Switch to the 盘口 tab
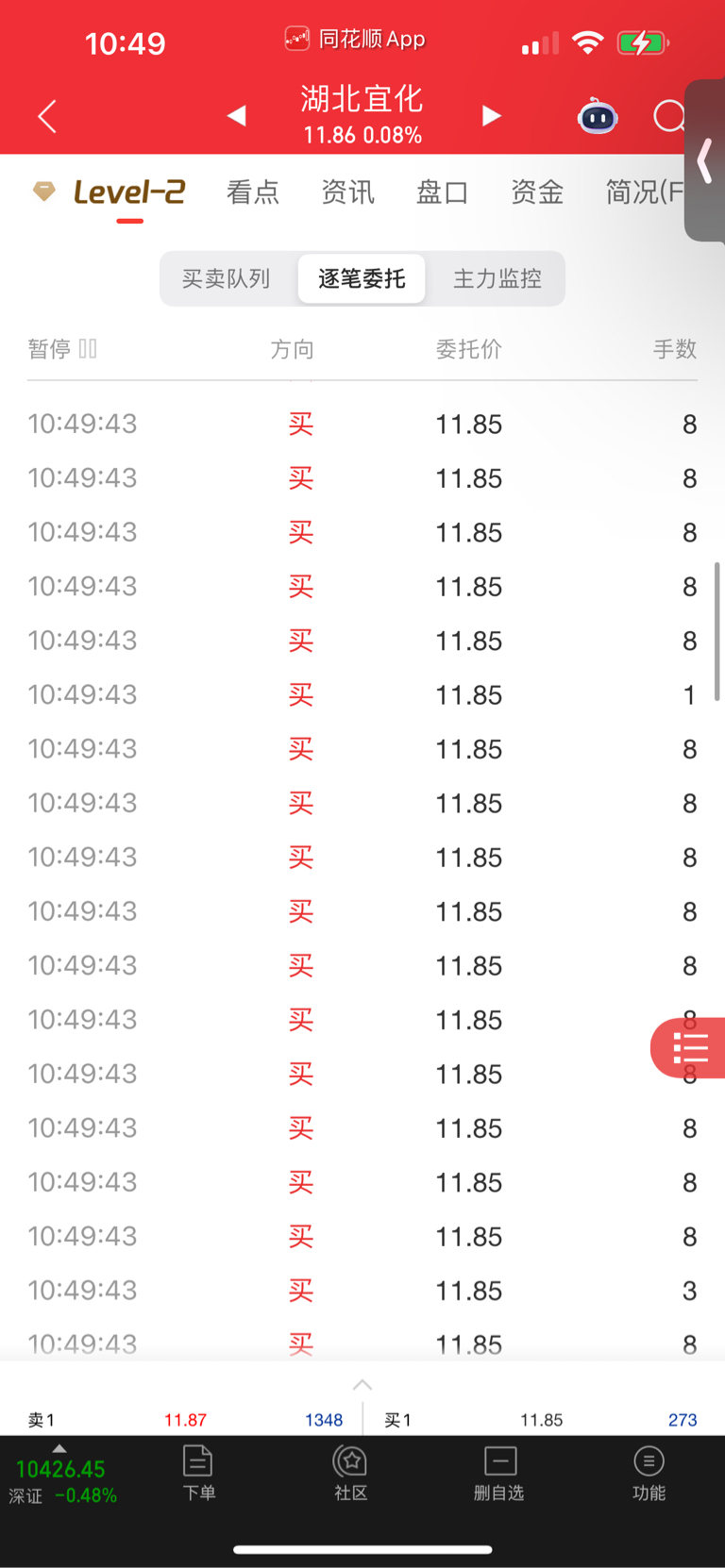The height and width of the screenshot is (1568, 725). click(442, 192)
